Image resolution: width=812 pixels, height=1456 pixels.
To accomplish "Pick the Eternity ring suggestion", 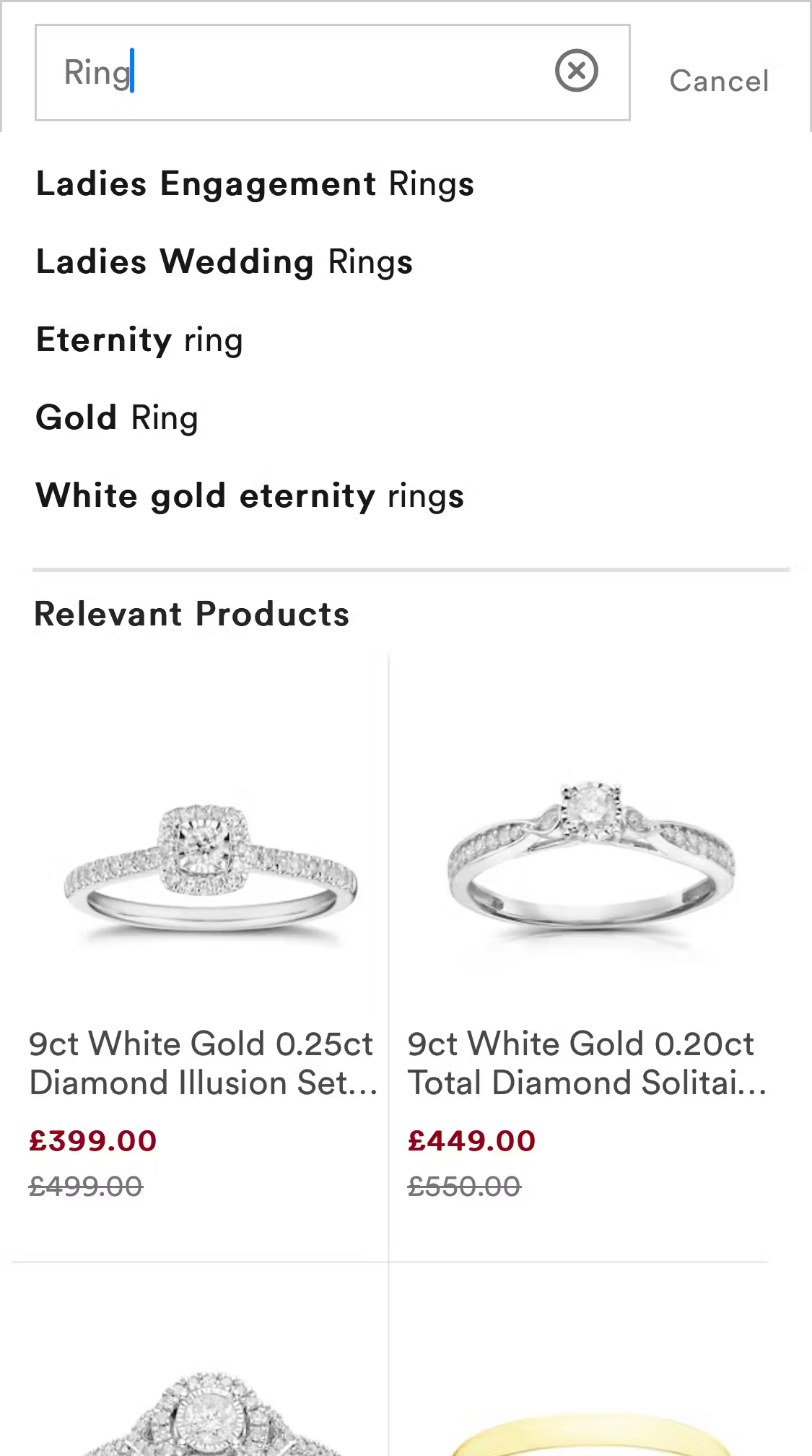I will pos(139,339).
